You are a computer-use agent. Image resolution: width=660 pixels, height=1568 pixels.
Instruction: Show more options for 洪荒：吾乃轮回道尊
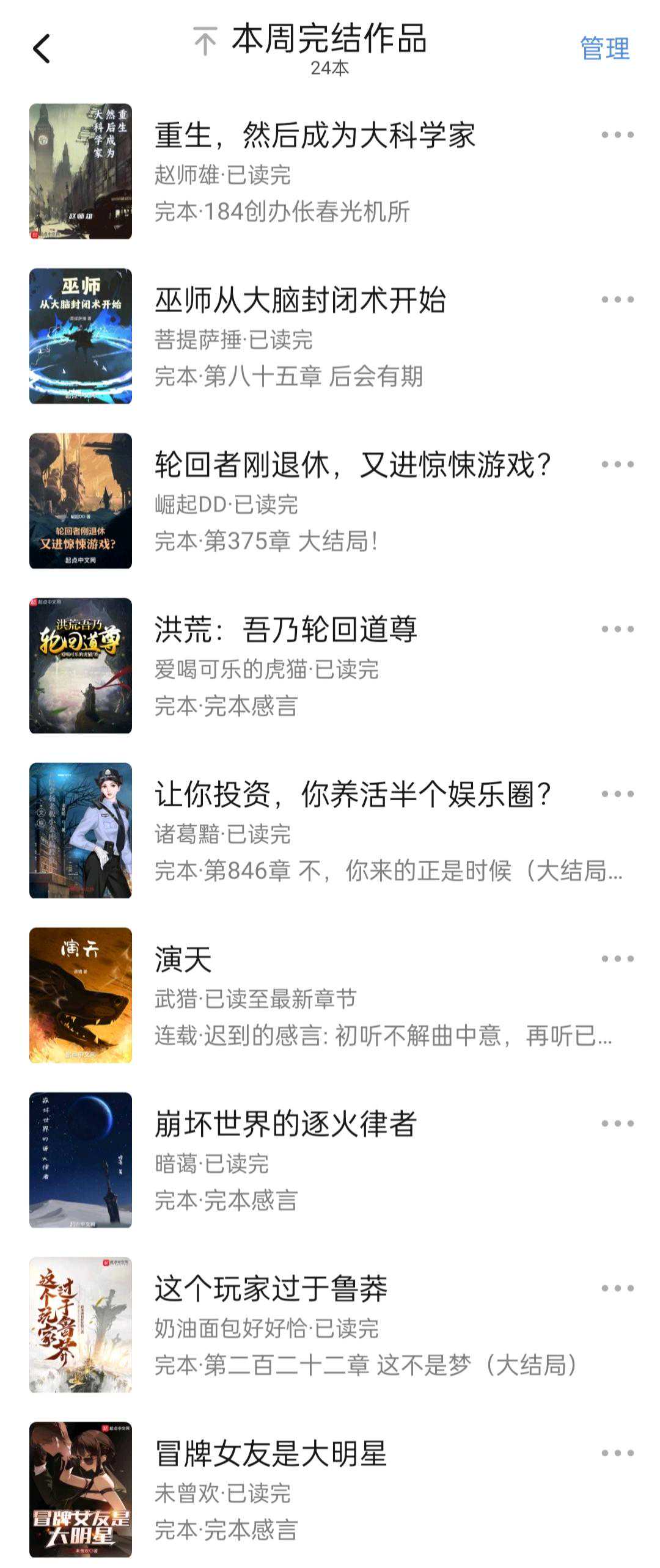point(617,630)
